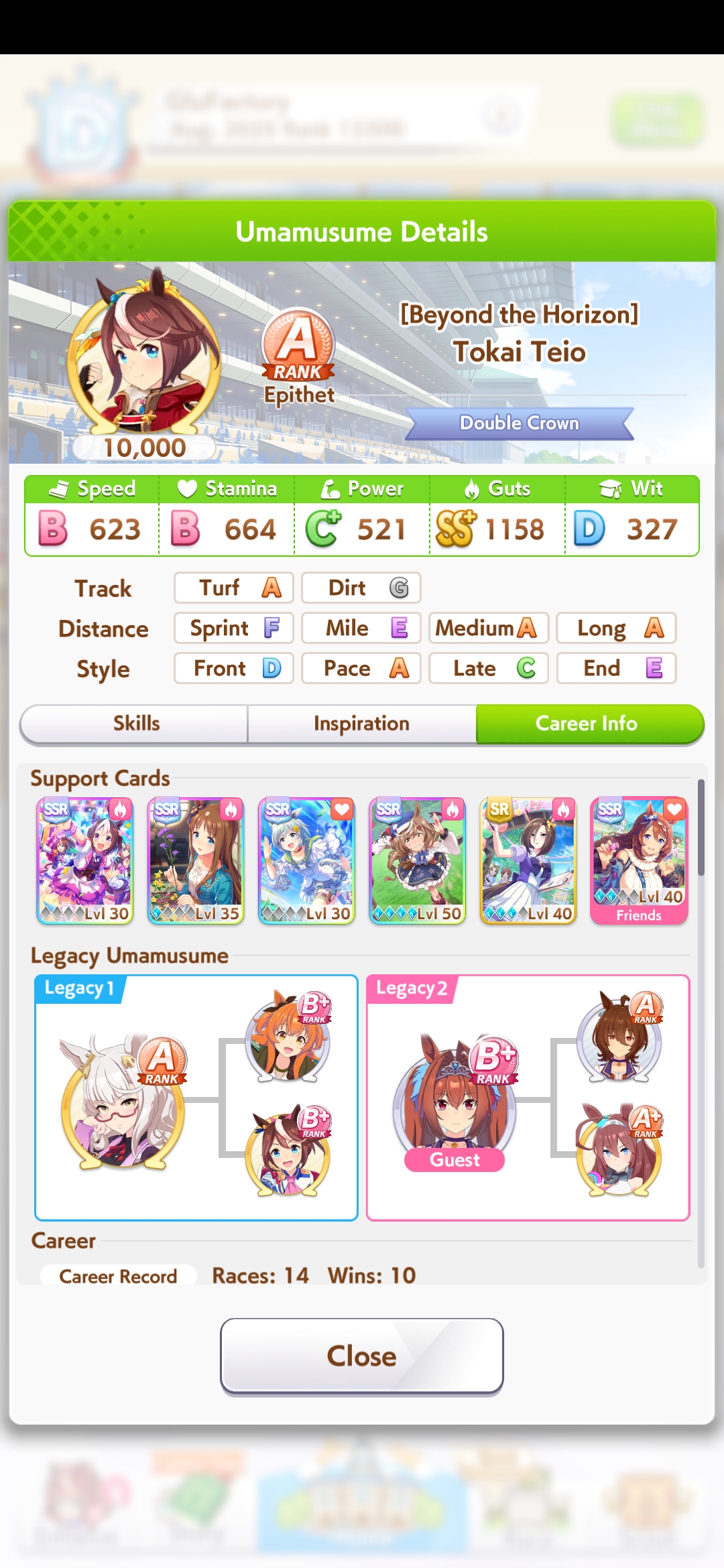This screenshot has width=724, height=1568.
Task: Open the first SSR support card Lvl 30
Action: pyautogui.click(x=85, y=860)
